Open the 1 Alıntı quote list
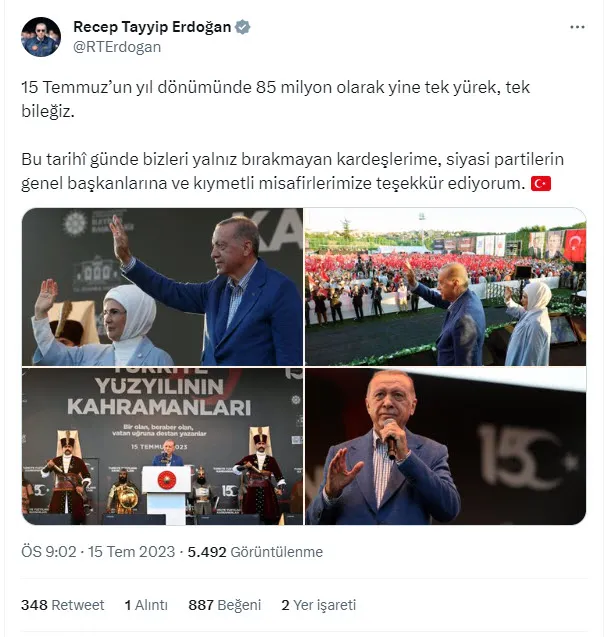 [x=146, y=605]
